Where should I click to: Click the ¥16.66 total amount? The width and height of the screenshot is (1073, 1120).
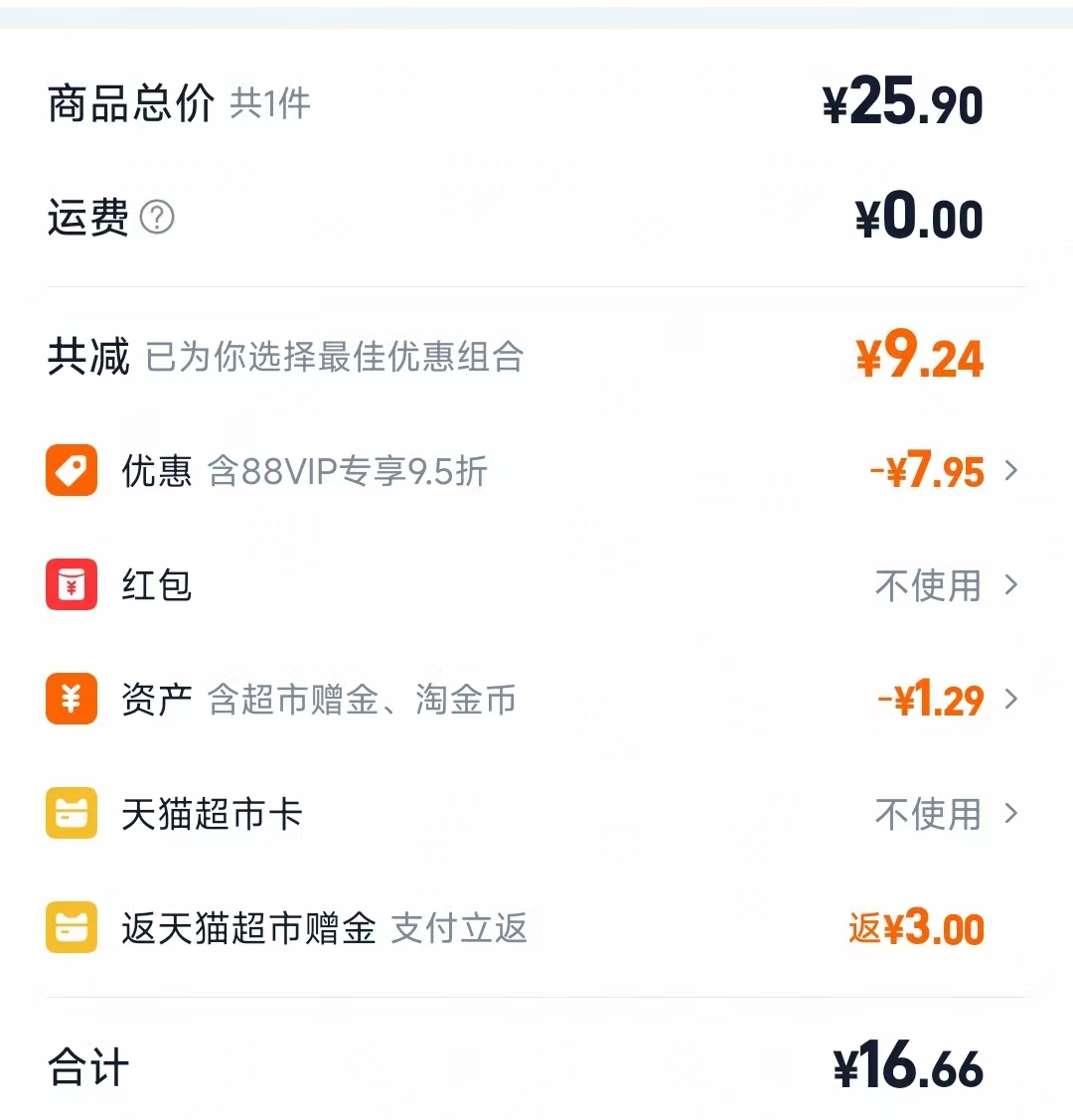tap(904, 1067)
